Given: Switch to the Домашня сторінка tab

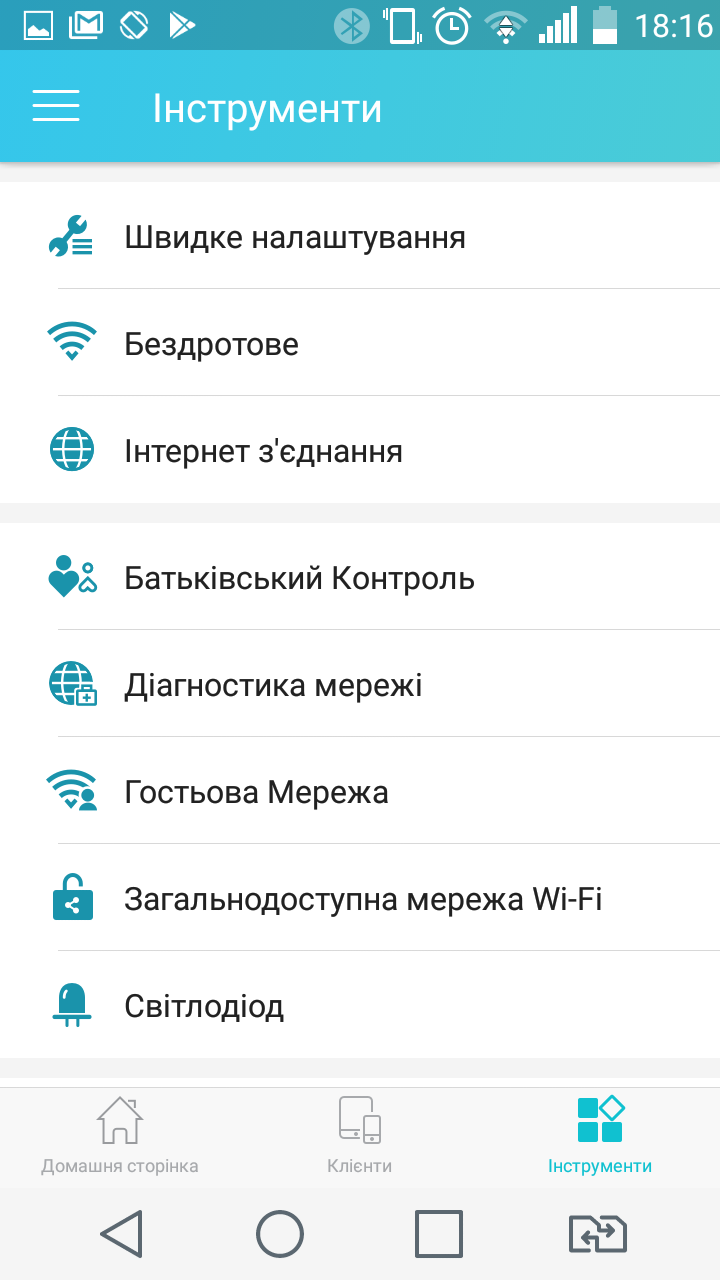Looking at the screenshot, I should [x=120, y=1136].
